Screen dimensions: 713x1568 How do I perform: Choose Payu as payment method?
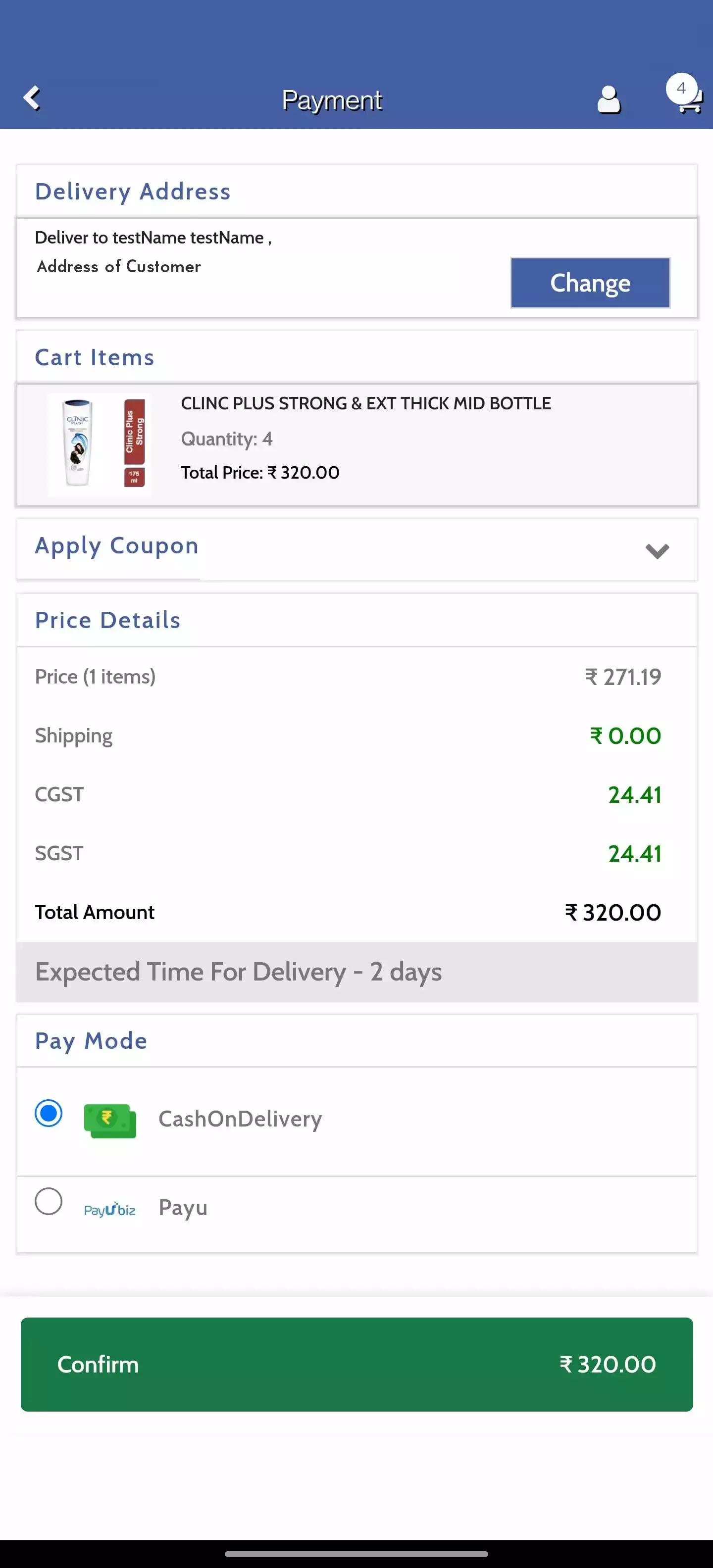(x=49, y=1202)
